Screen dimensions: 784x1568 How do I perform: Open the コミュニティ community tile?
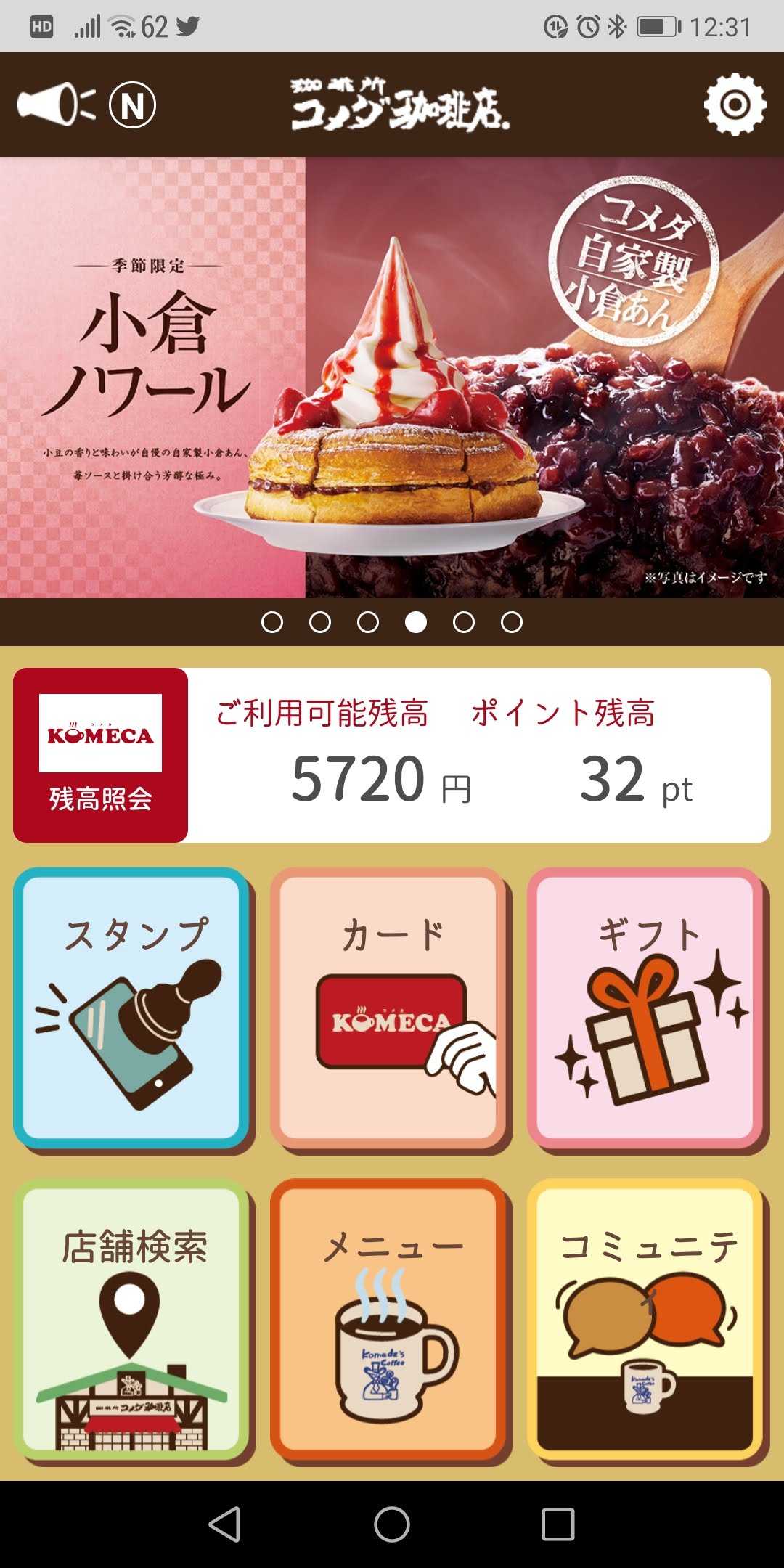(646, 1320)
